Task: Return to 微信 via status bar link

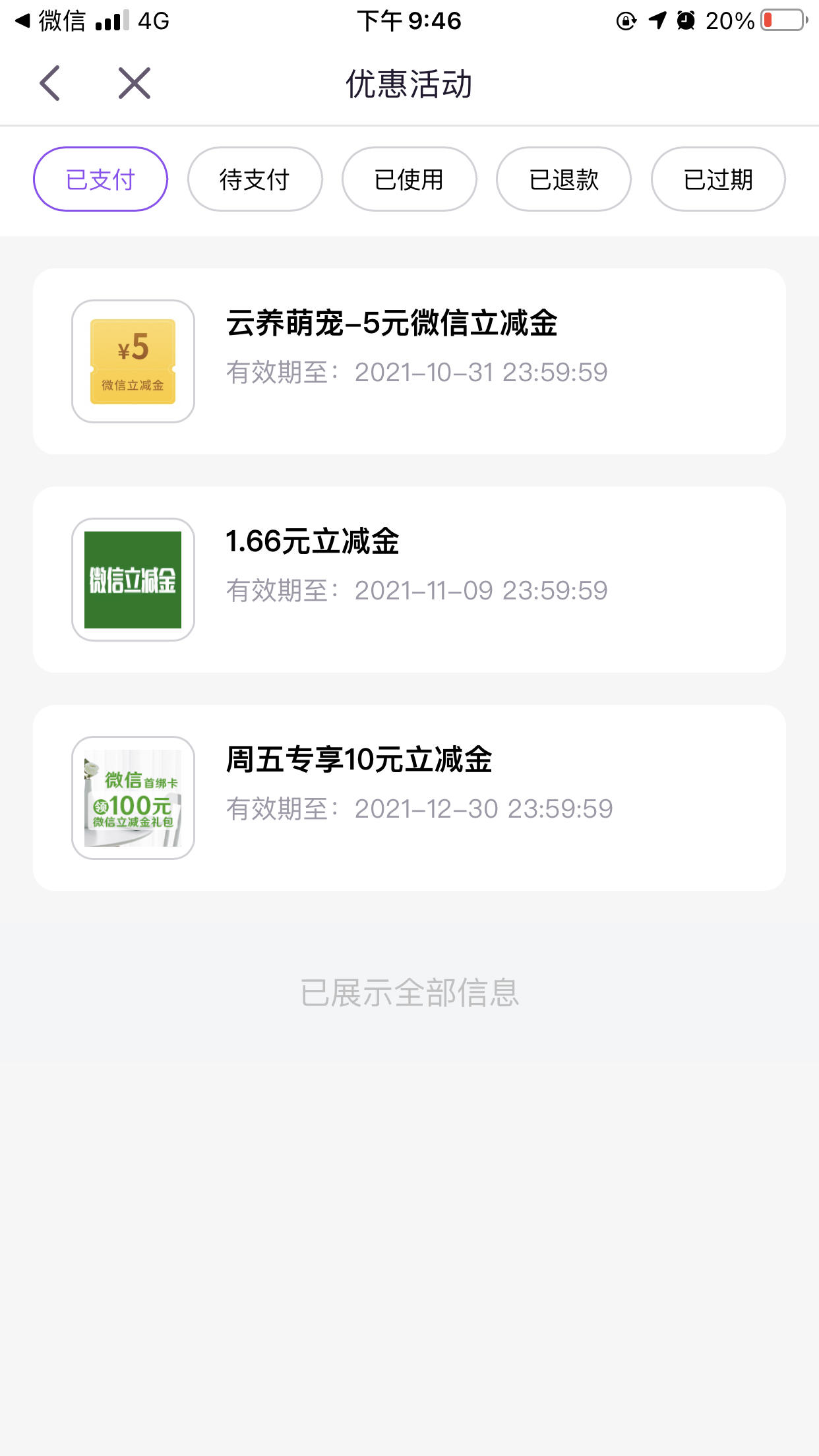Action: coord(51,21)
